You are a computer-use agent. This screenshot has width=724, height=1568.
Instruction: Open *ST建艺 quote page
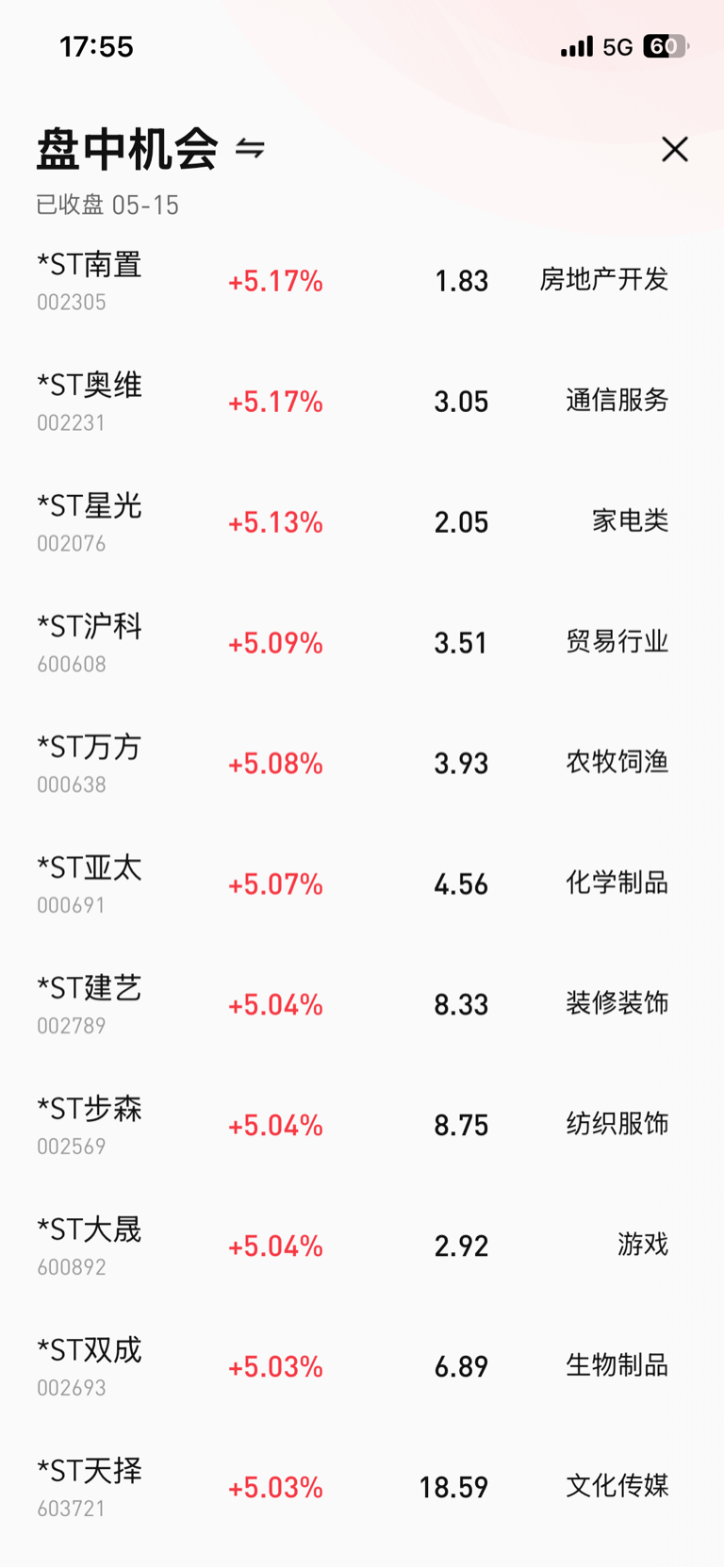[362, 1005]
